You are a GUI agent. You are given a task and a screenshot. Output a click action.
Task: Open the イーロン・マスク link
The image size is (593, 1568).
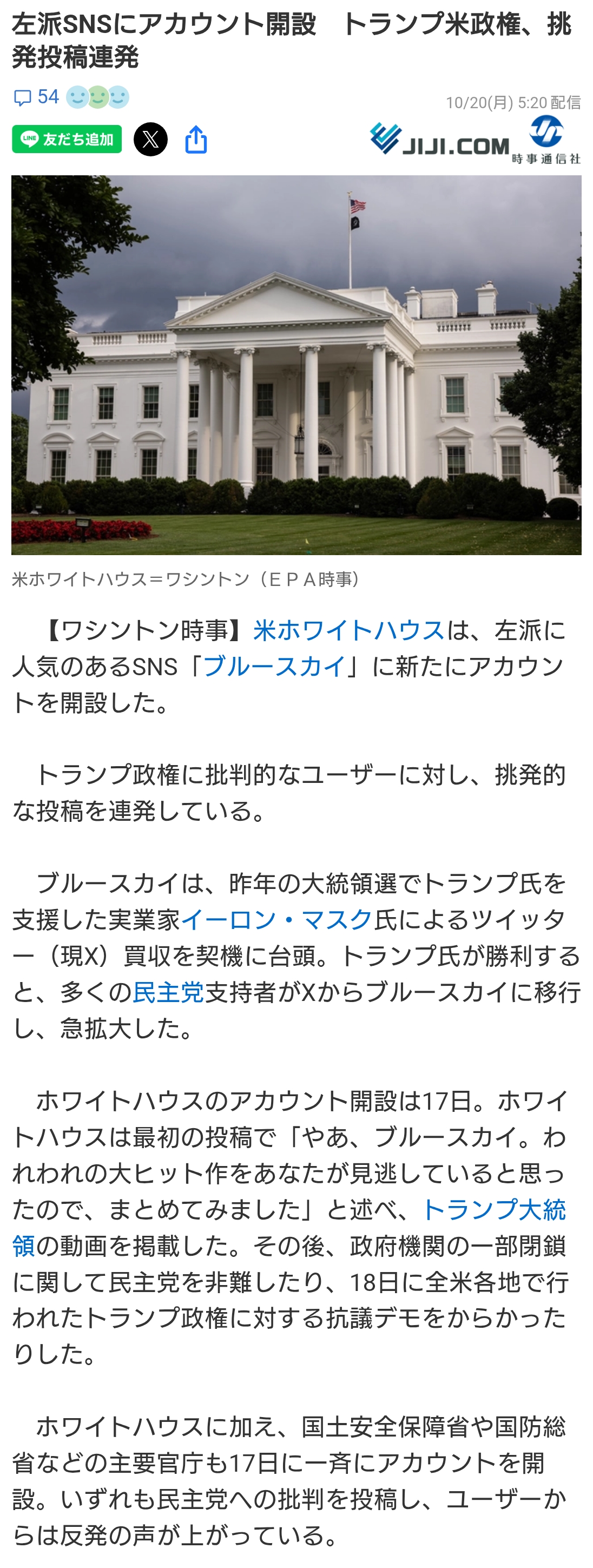(277, 919)
